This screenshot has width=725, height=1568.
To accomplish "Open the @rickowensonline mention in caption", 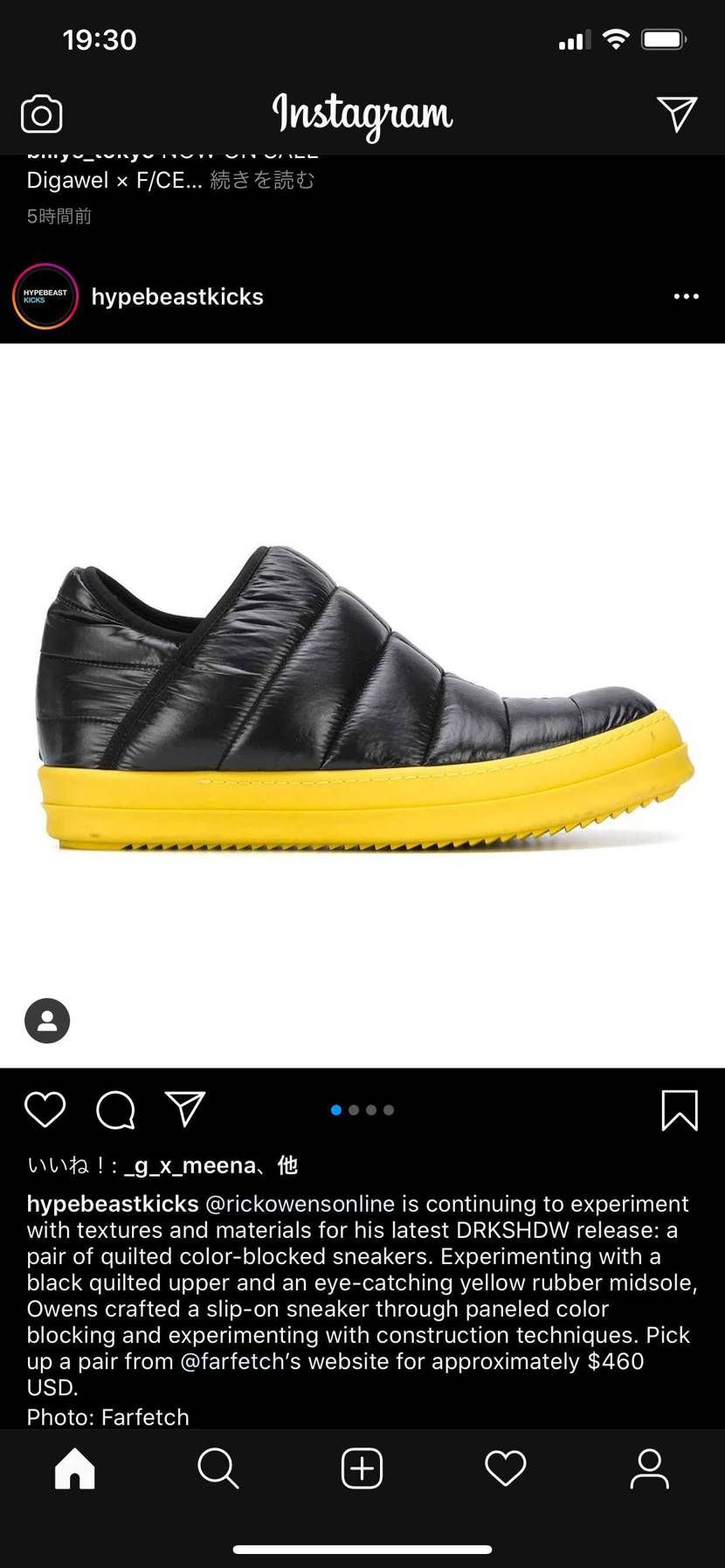I will click(300, 1204).
